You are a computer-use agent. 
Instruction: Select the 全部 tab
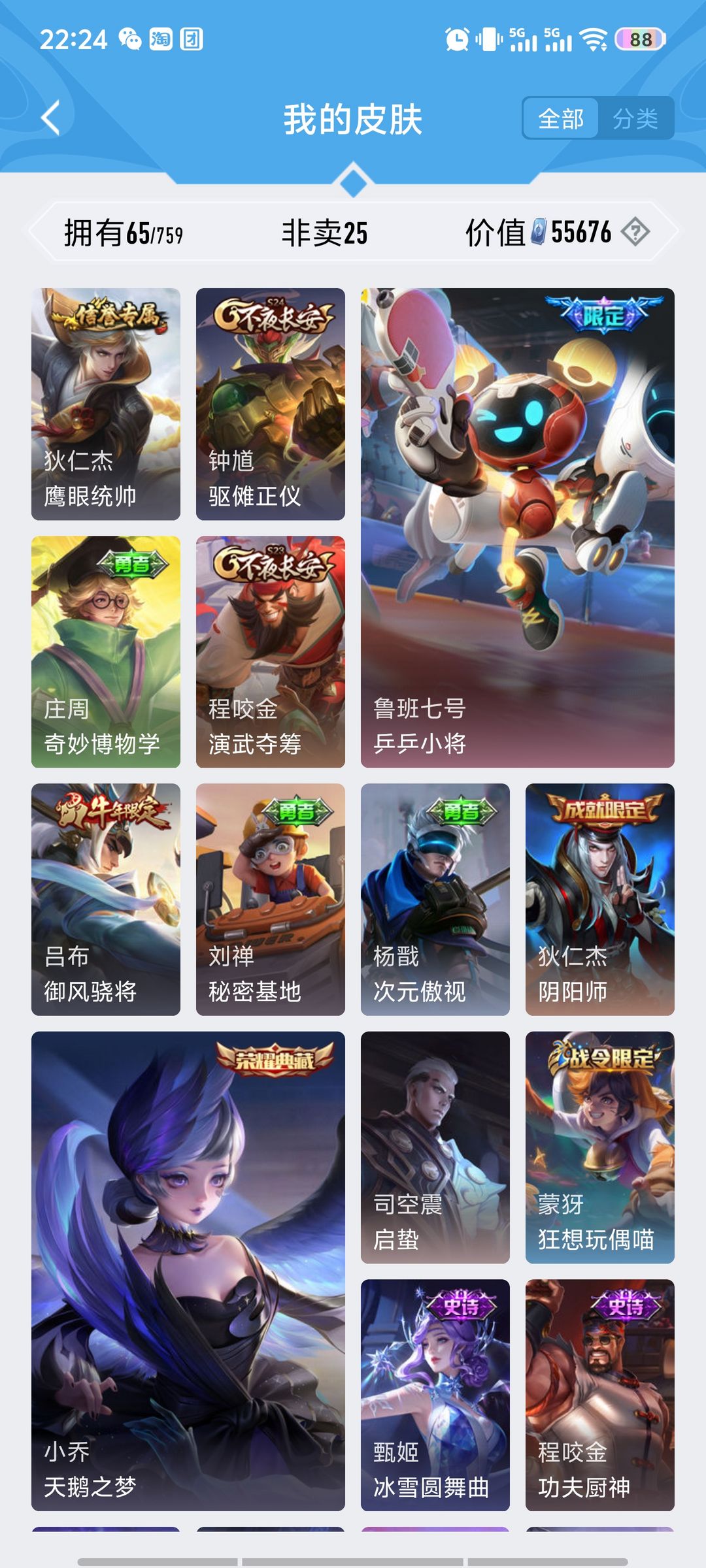(x=561, y=118)
